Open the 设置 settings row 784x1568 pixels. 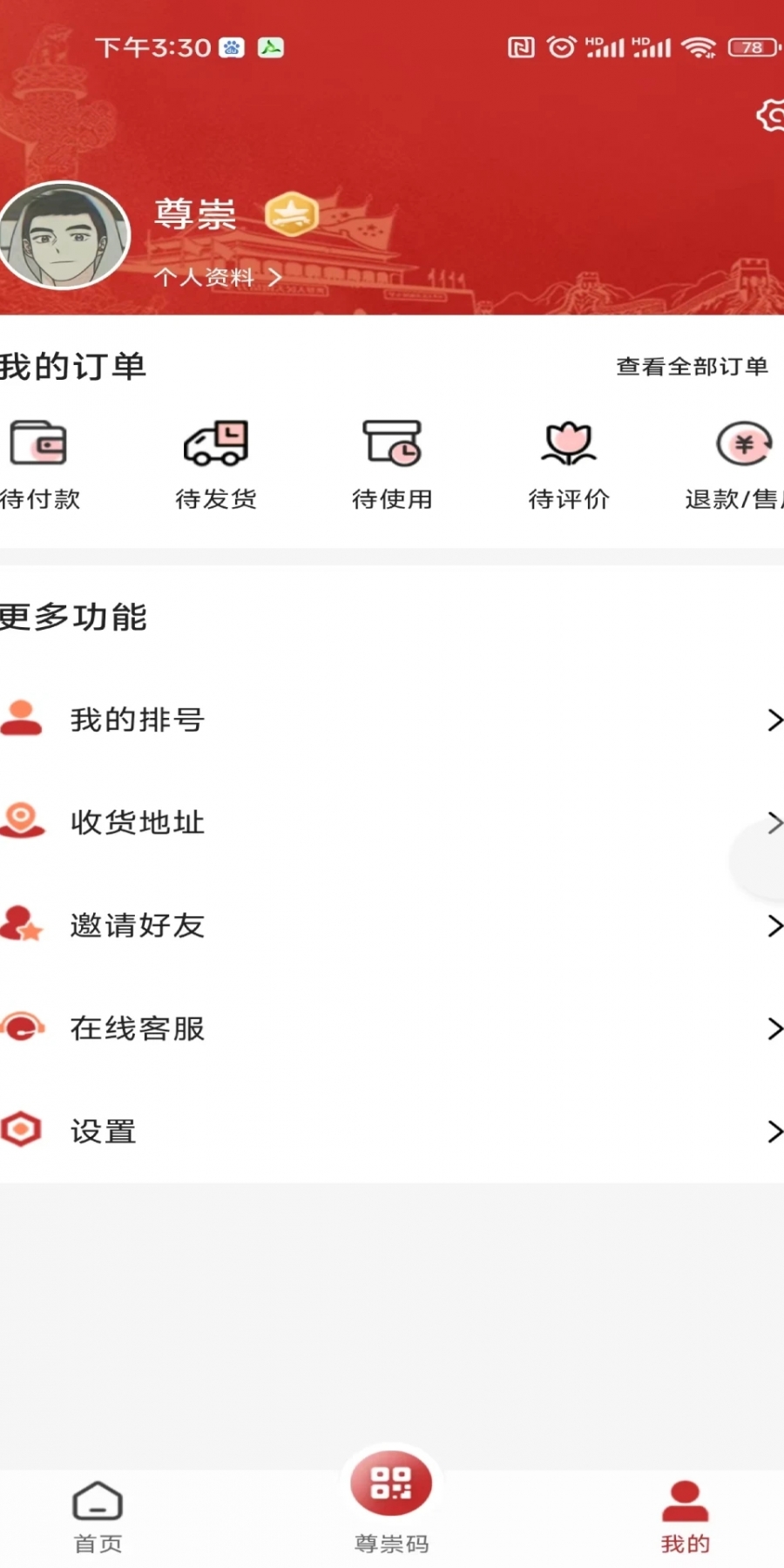pos(392,1131)
